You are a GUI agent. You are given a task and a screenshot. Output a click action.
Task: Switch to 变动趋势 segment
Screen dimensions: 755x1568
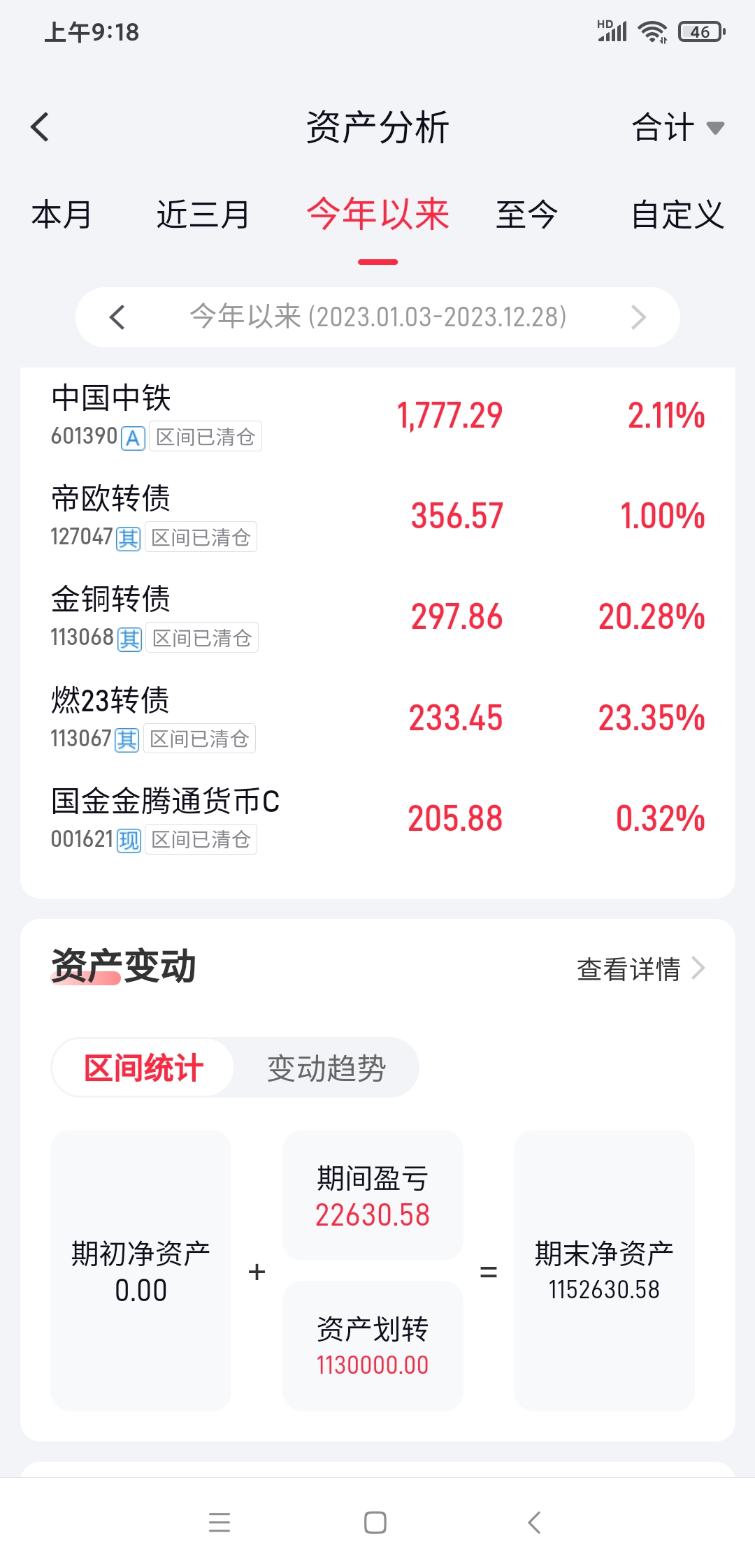(x=326, y=1068)
